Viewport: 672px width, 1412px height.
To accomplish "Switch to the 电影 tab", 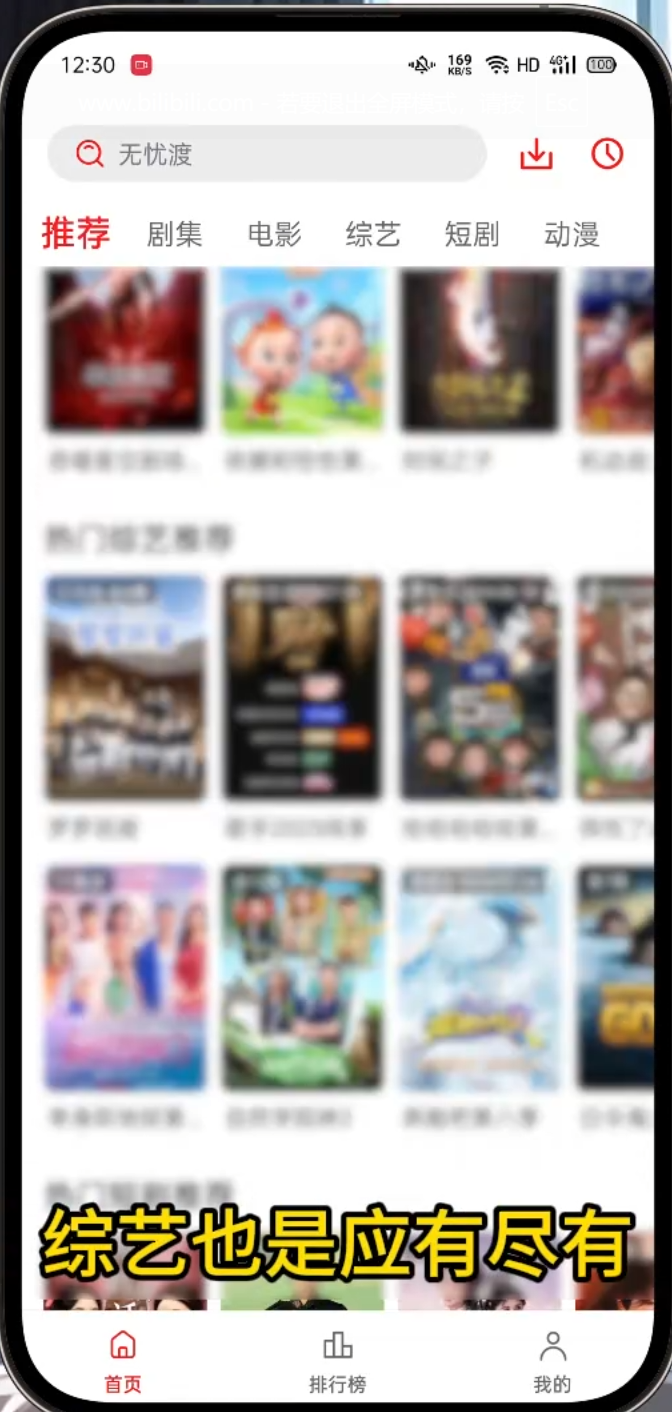I will click(x=274, y=234).
